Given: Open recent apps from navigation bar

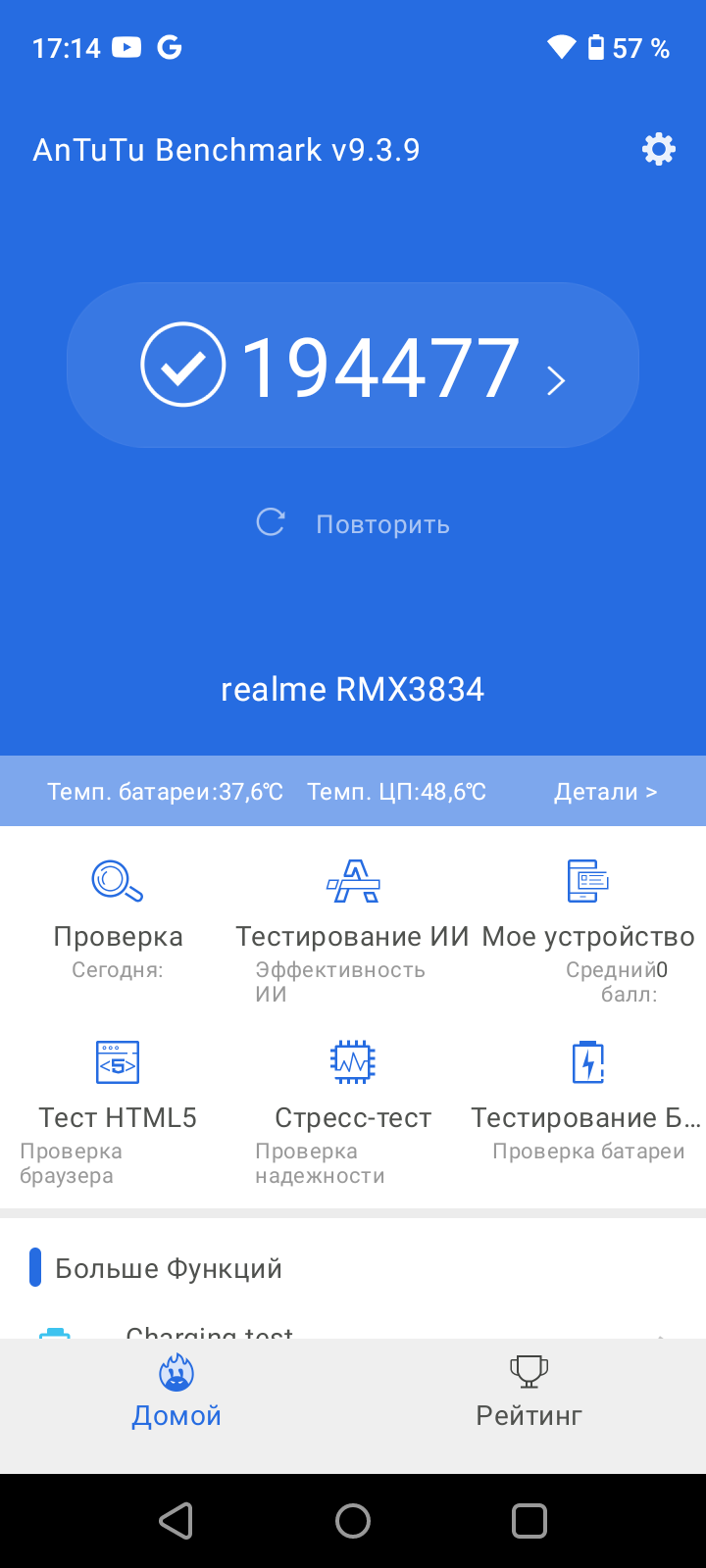Looking at the screenshot, I should 529,1521.
